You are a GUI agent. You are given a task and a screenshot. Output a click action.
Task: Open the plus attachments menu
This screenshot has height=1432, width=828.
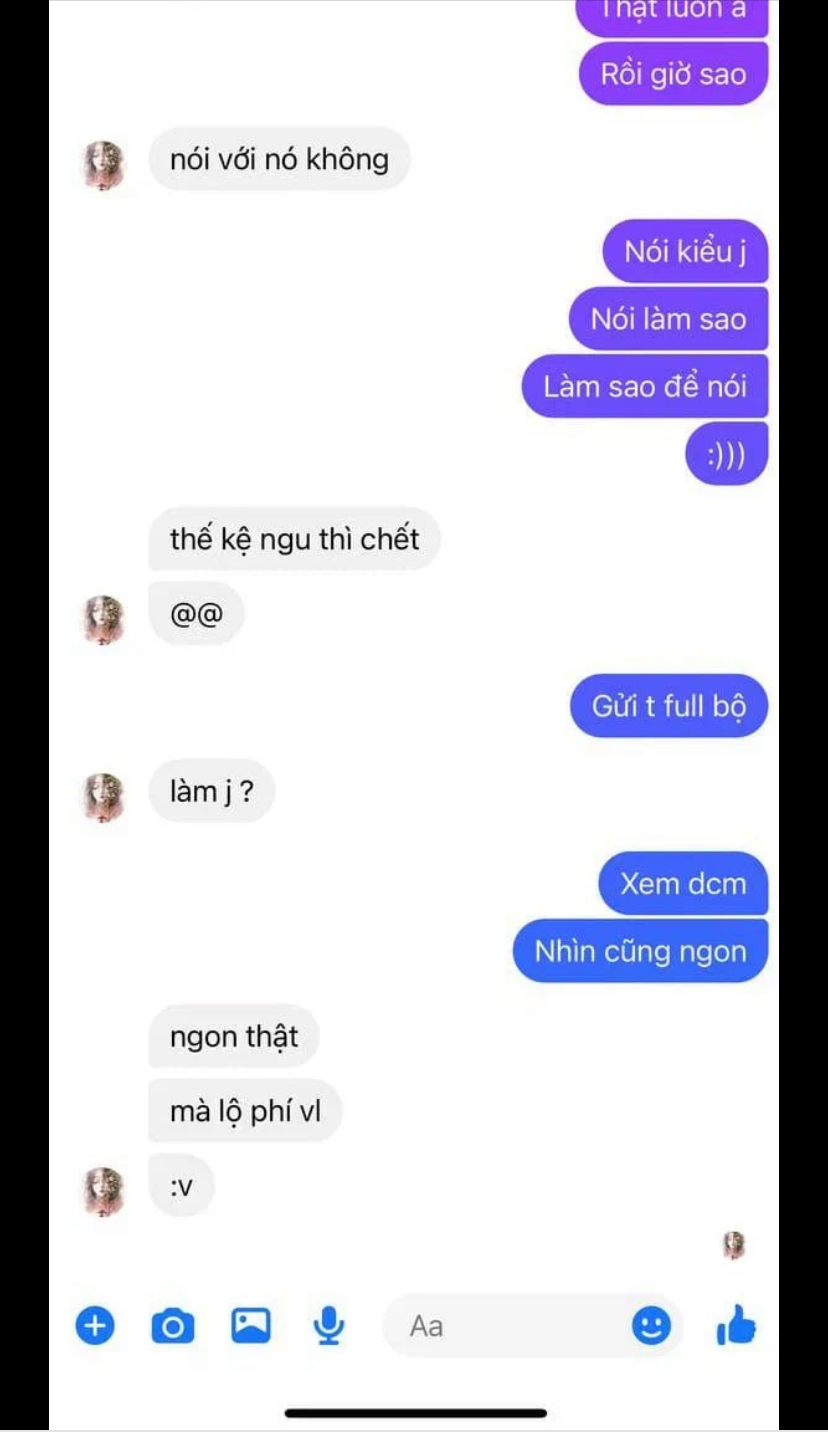(x=95, y=1326)
